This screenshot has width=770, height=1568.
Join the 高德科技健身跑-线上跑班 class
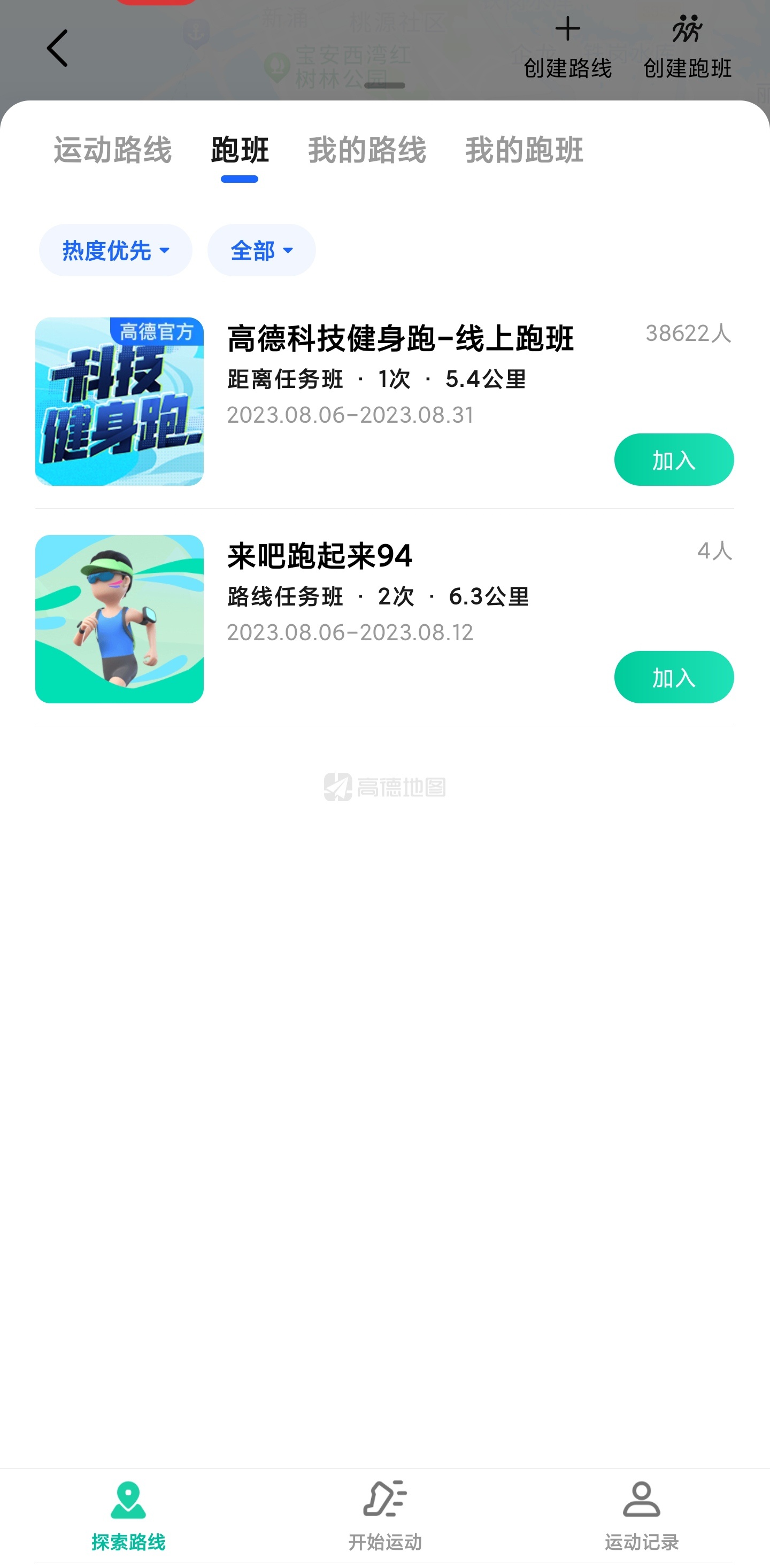674,460
